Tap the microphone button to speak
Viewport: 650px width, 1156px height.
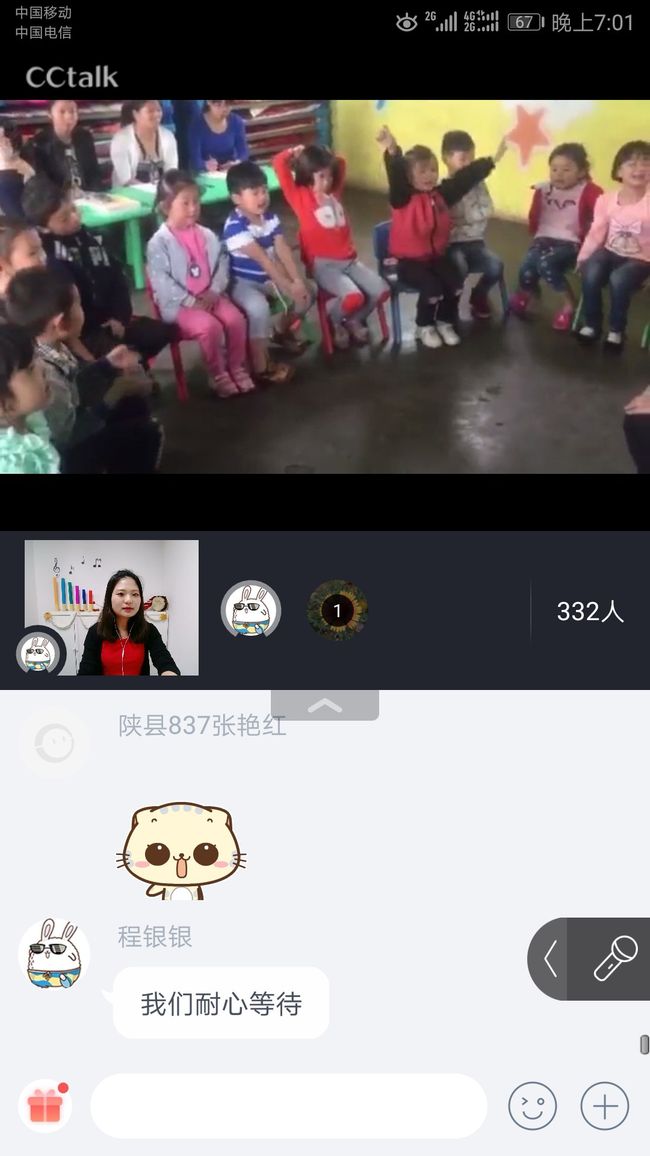(x=615, y=958)
